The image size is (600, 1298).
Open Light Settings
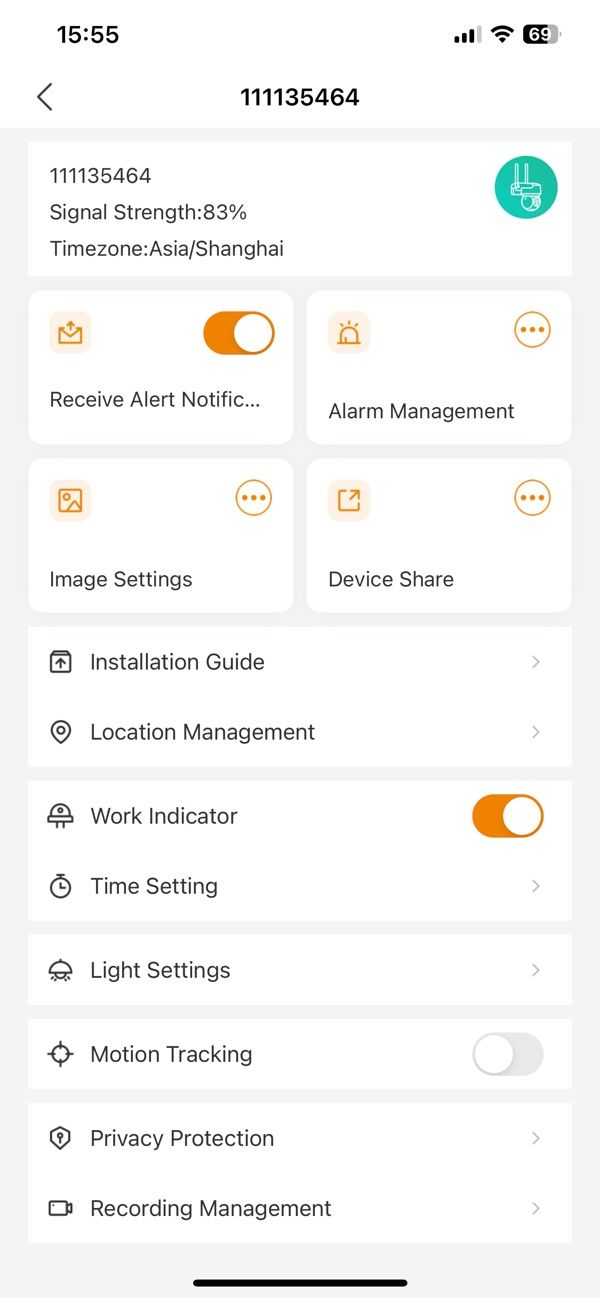coord(299,970)
